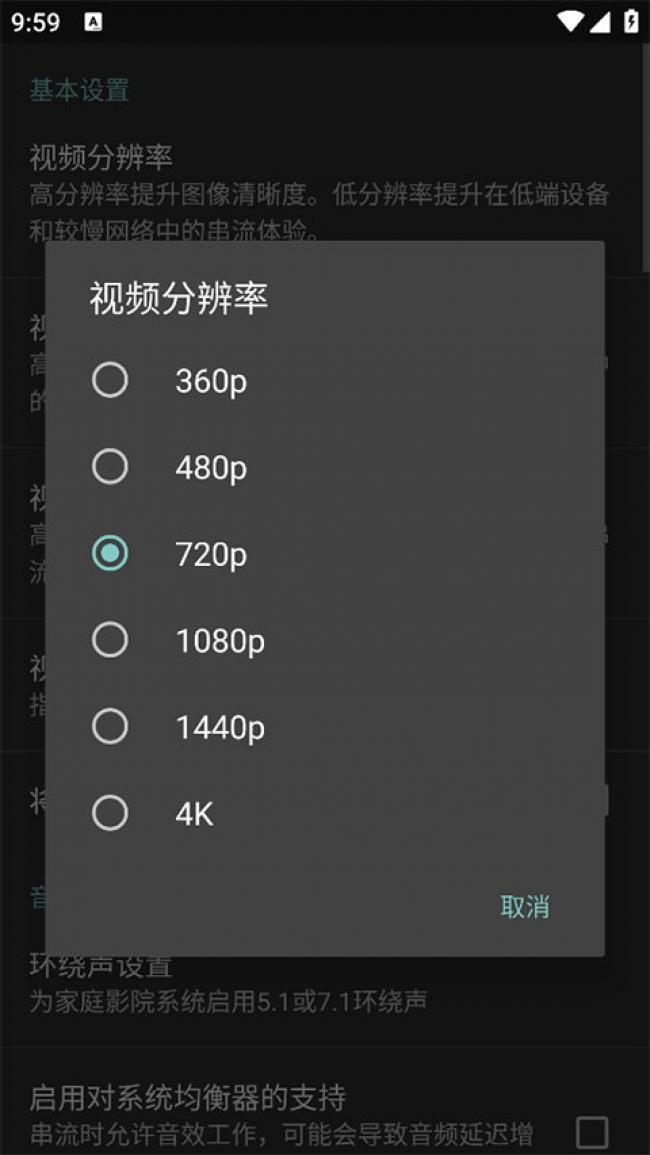Dismiss dialog with 取消 button
Screen dimensions: 650x1155
(x=524, y=906)
